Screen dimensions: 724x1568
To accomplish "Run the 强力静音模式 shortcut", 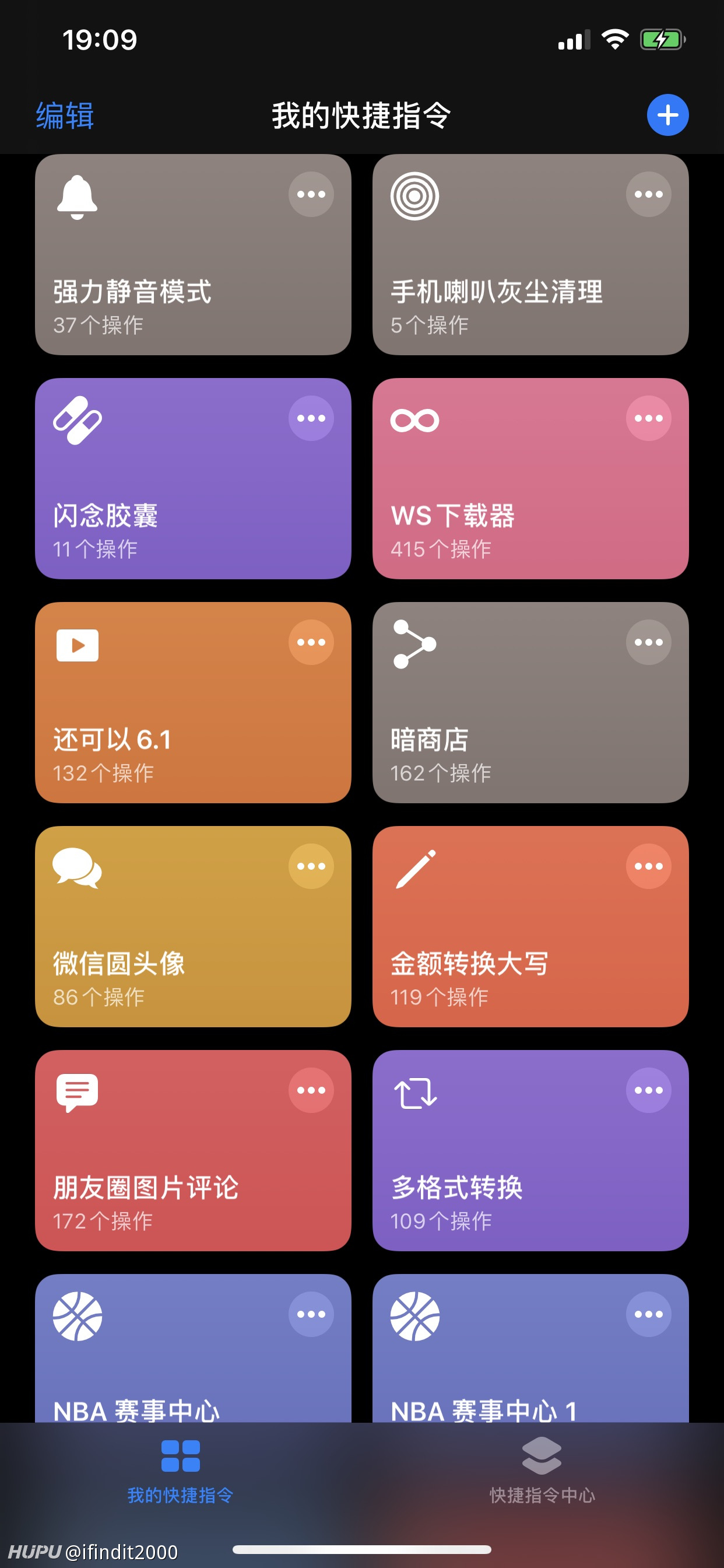I will 193,255.
